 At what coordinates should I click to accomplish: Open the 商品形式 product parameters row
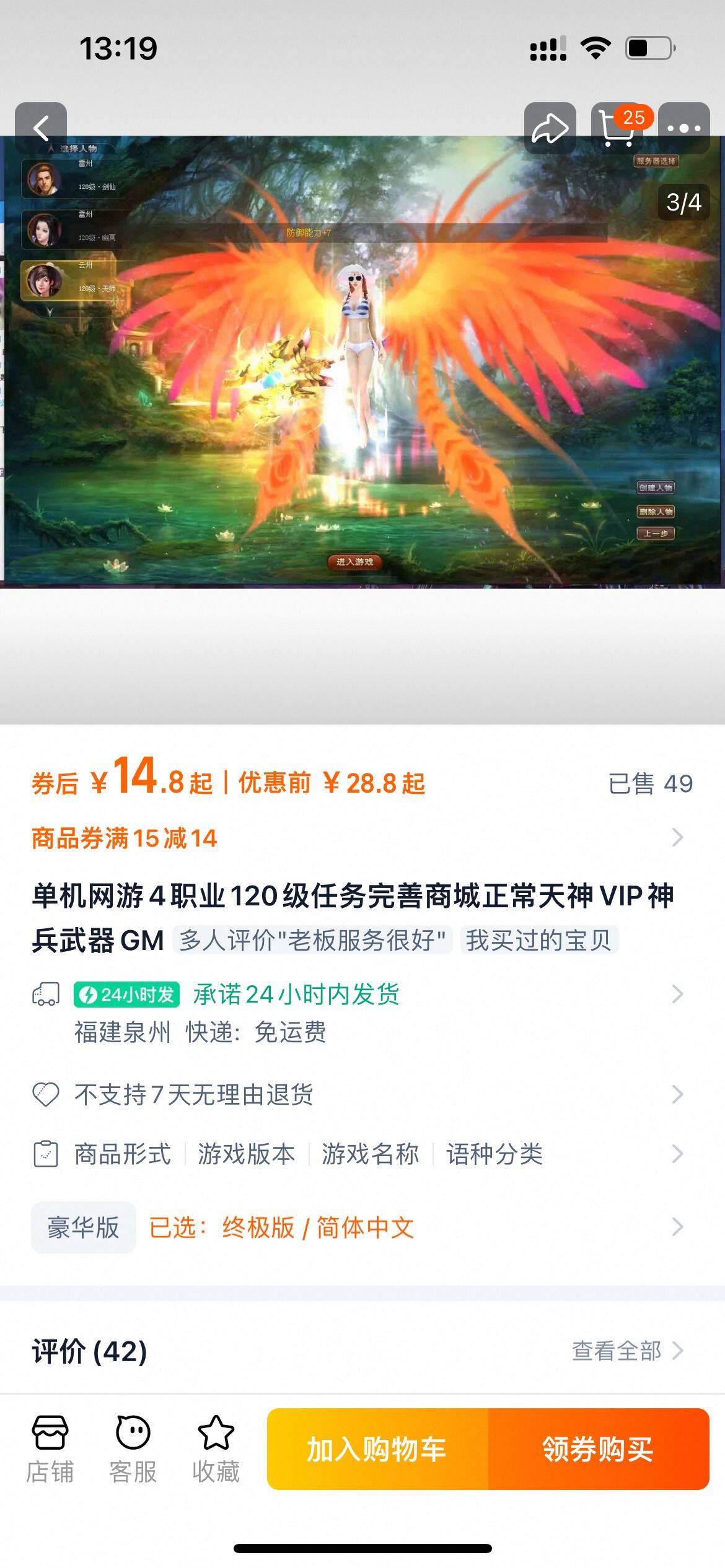click(362, 1154)
